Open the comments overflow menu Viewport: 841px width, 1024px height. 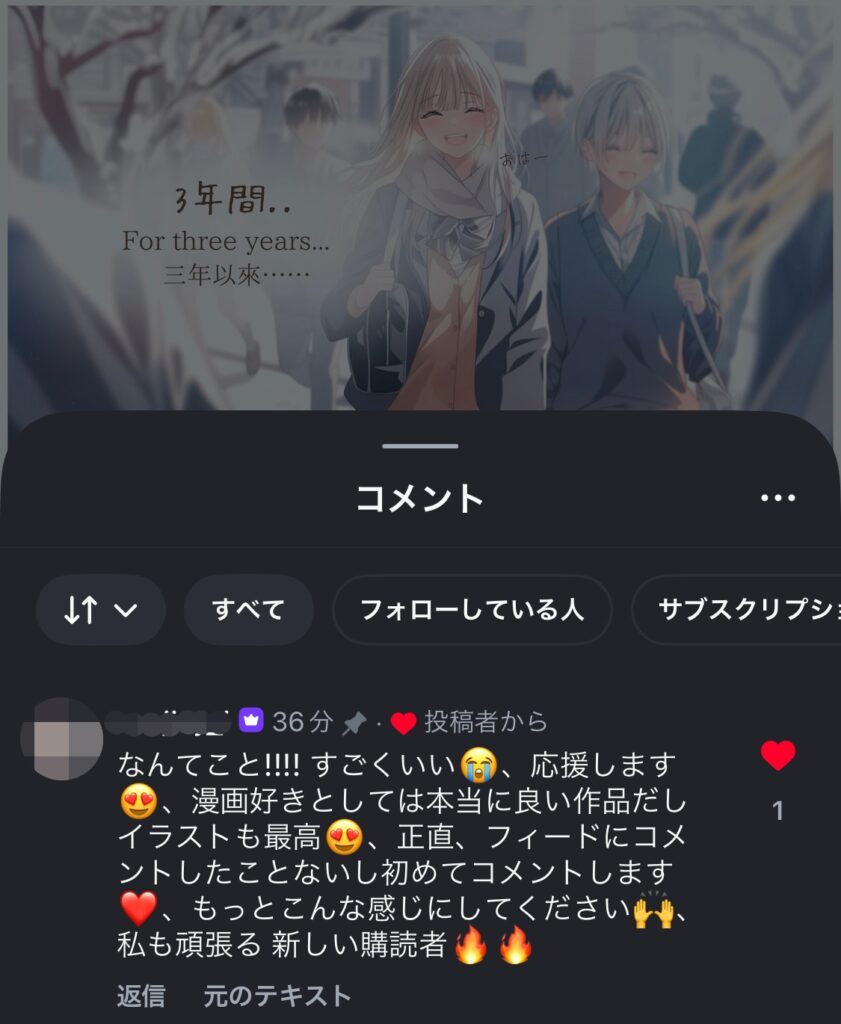(x=777, y=497)
